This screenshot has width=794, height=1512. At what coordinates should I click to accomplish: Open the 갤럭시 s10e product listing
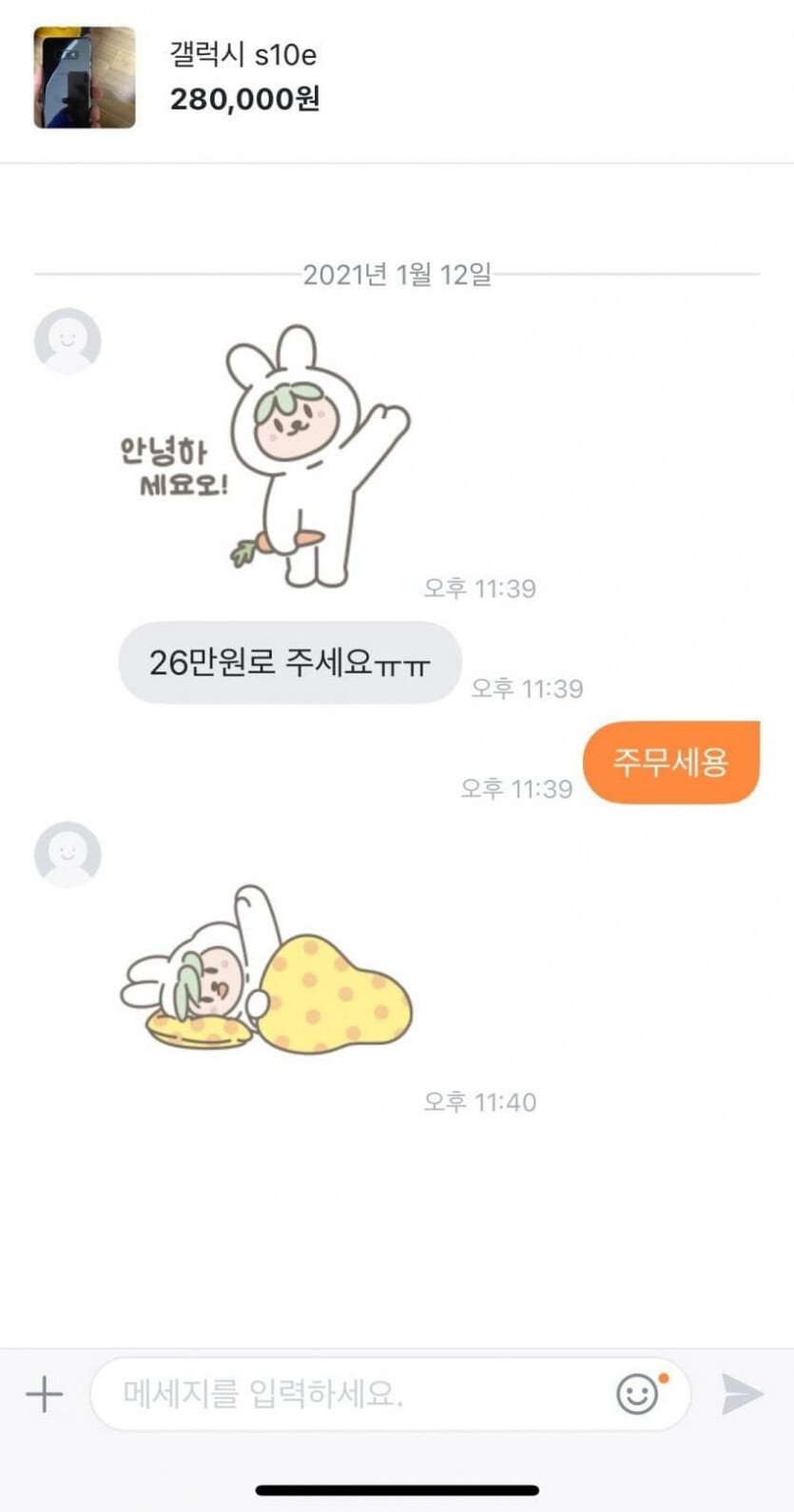click(x=242, y=78)
